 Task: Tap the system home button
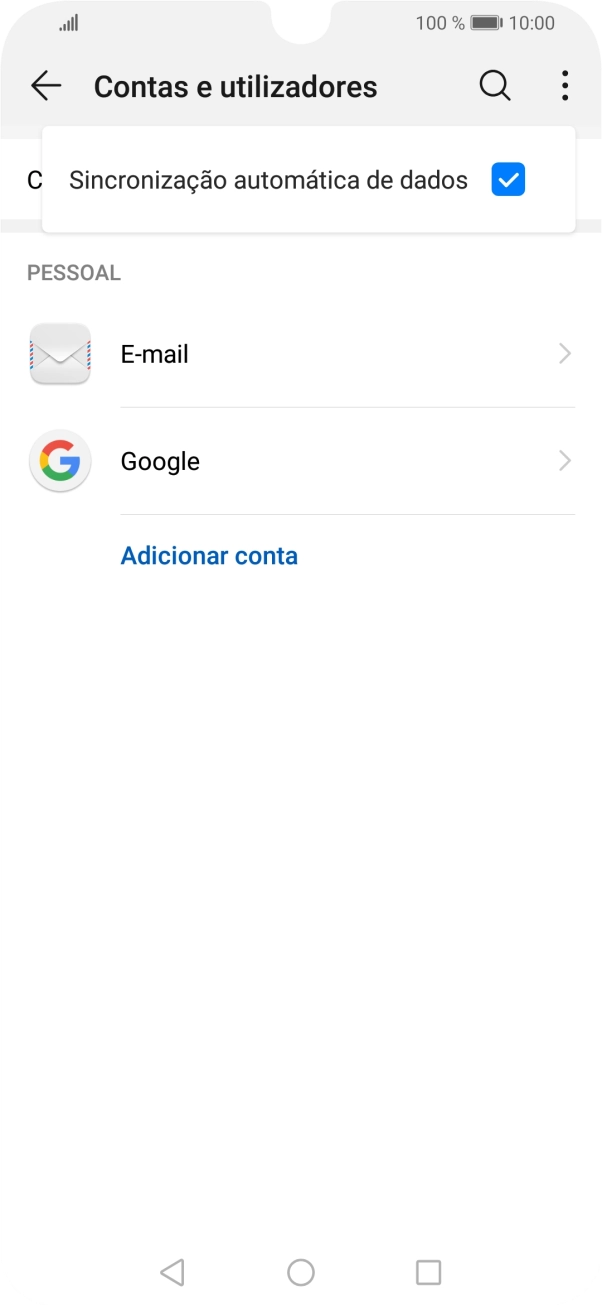click(x=301, y=1272)
